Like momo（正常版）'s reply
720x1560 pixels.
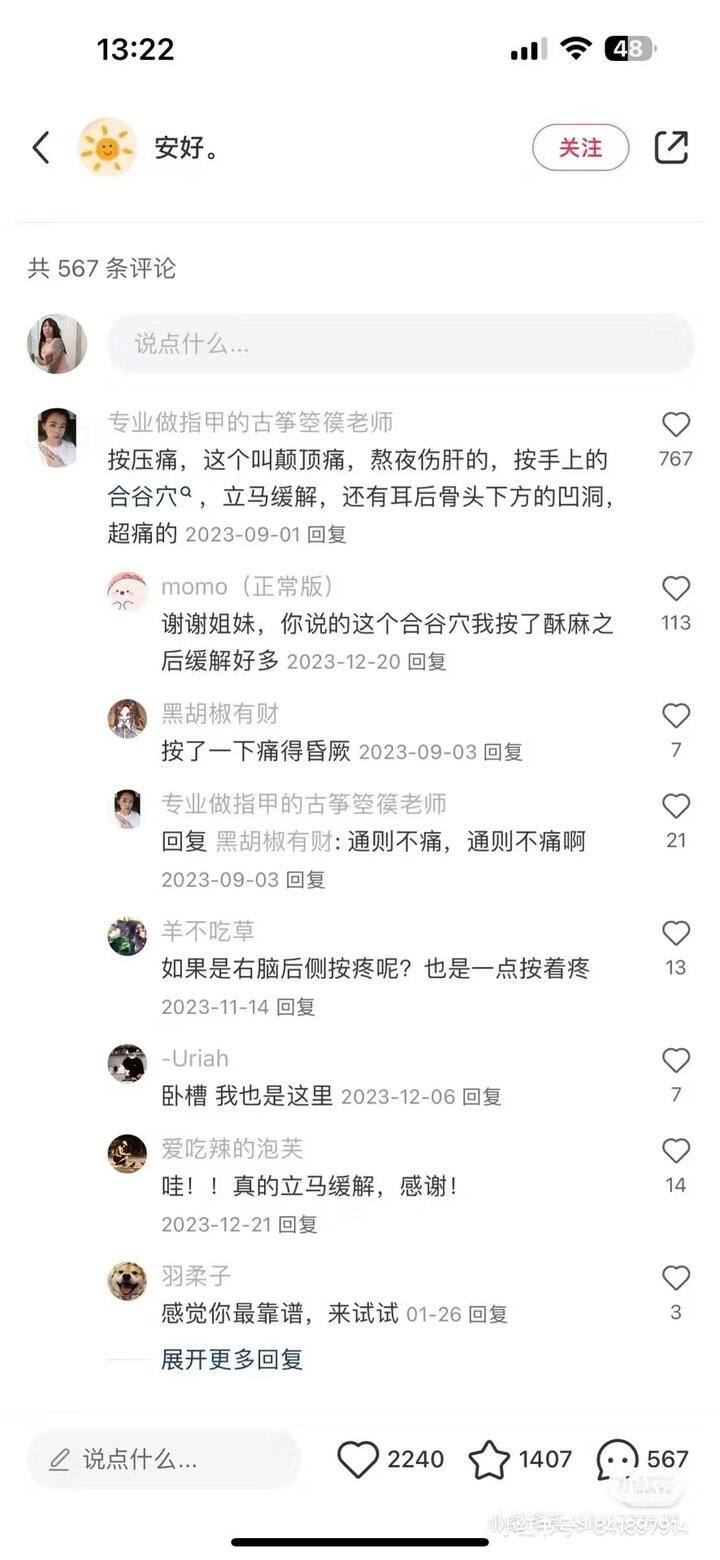676,588
